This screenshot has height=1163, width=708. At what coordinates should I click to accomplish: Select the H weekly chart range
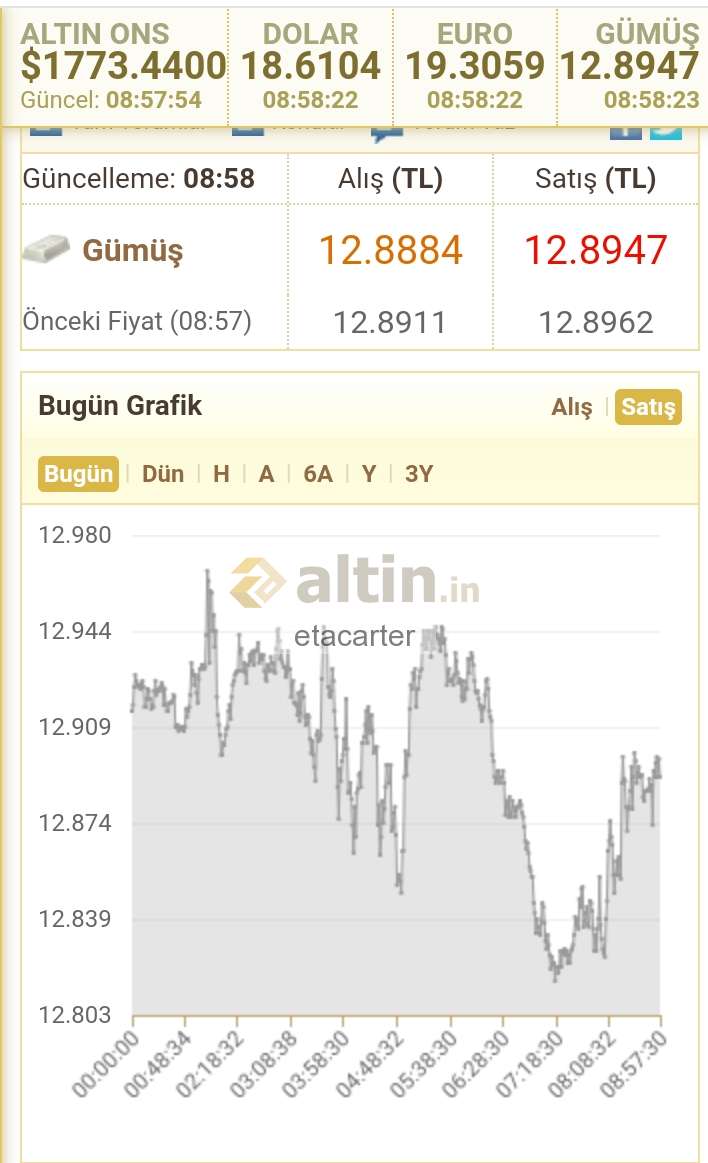(221, 473)
